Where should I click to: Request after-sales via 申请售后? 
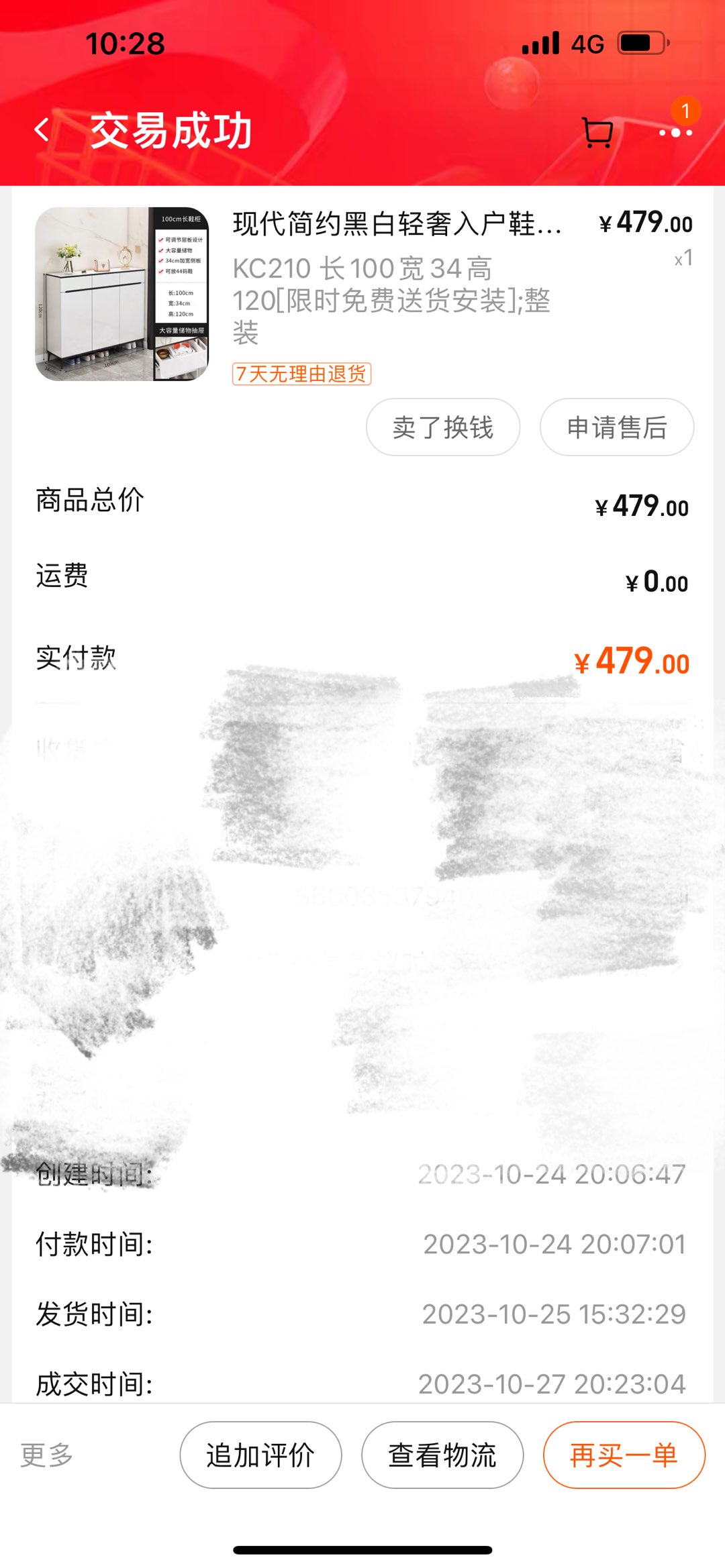pos(616,427)
